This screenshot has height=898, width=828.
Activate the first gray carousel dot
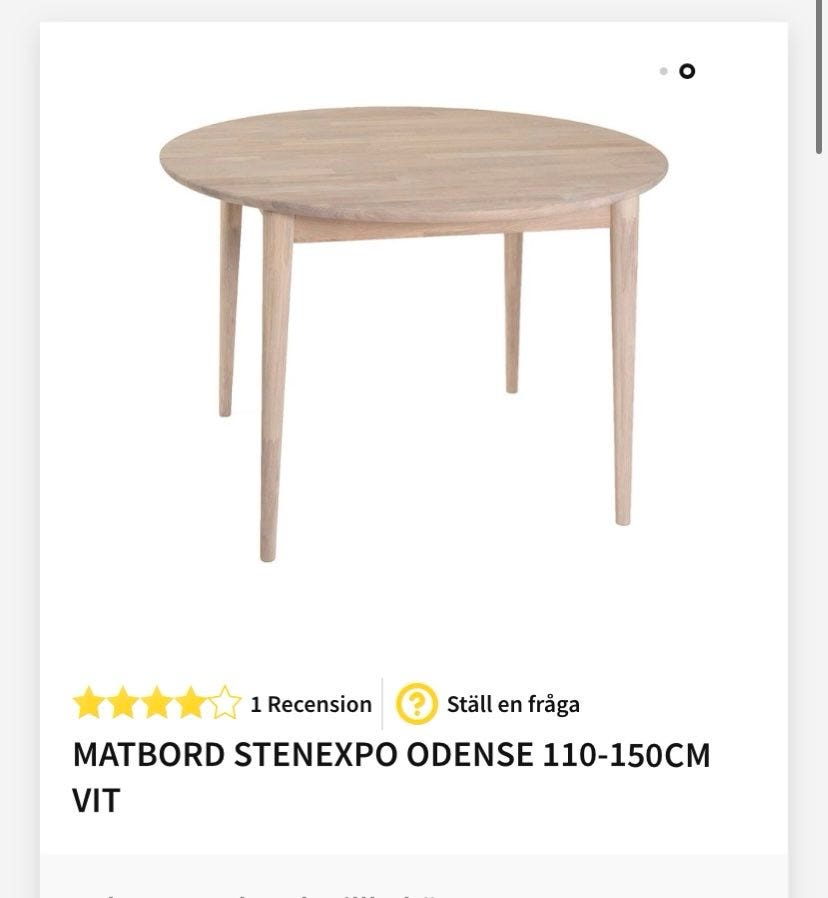coord(662,70)
